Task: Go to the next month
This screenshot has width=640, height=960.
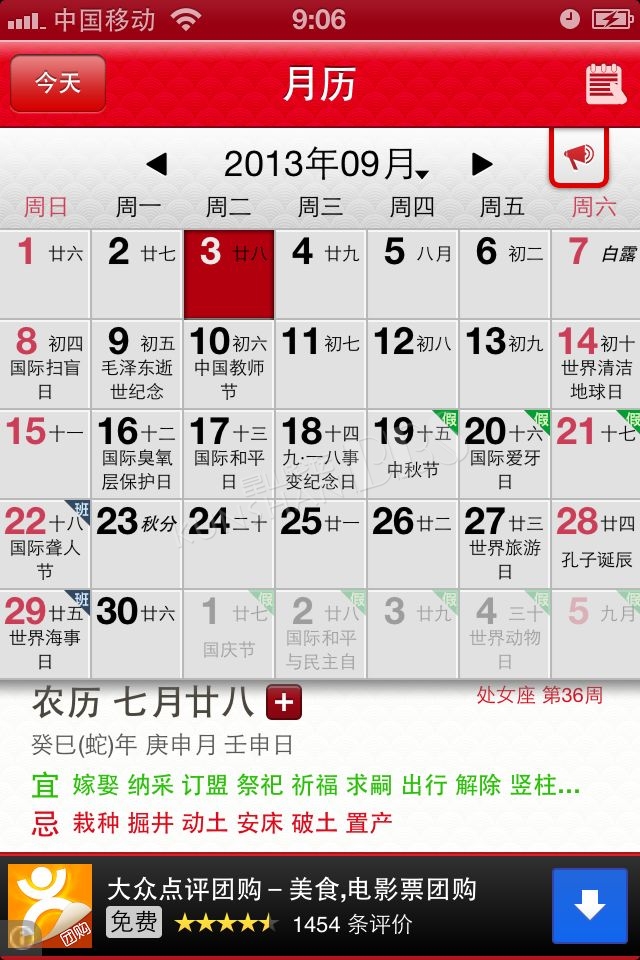Action: coord(483,163)
